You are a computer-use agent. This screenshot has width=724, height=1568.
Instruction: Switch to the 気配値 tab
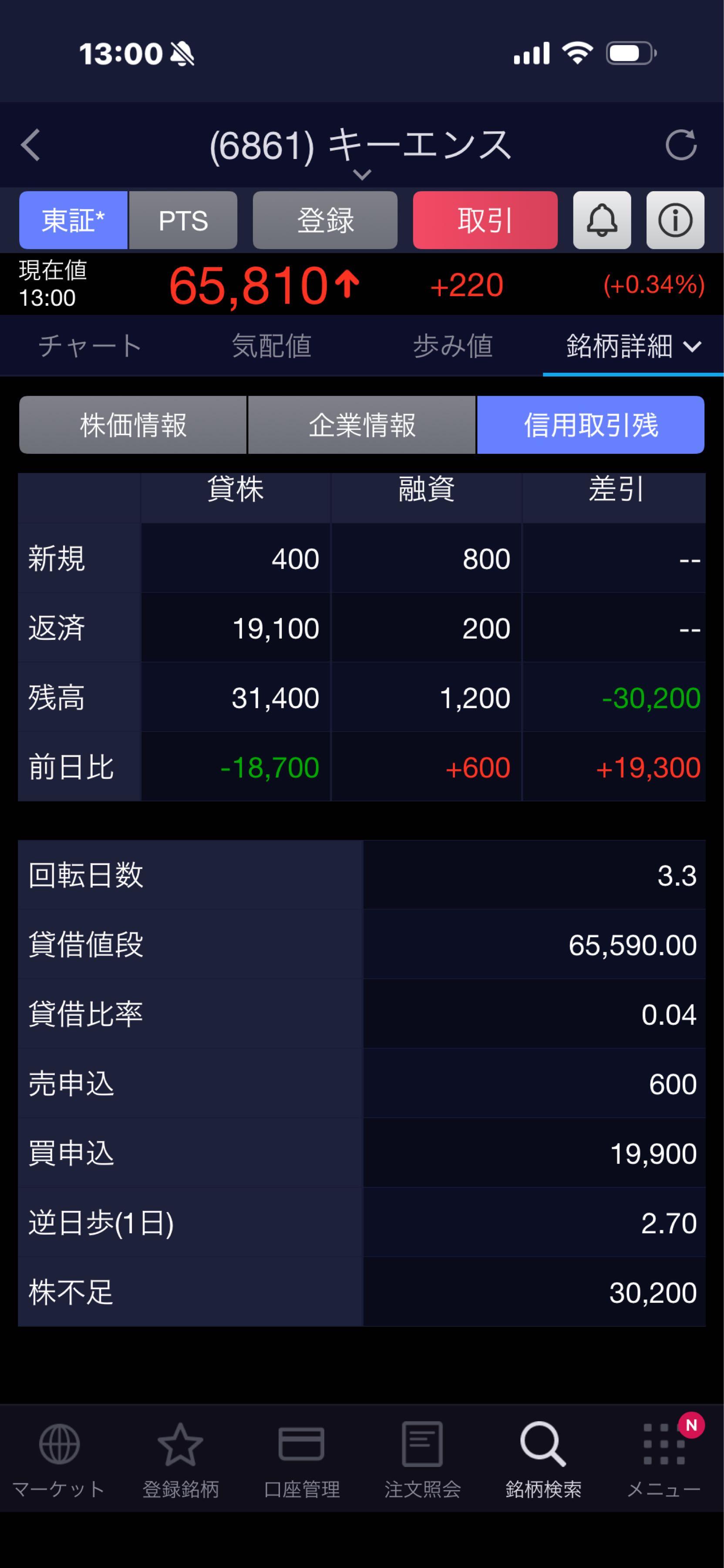271,346
